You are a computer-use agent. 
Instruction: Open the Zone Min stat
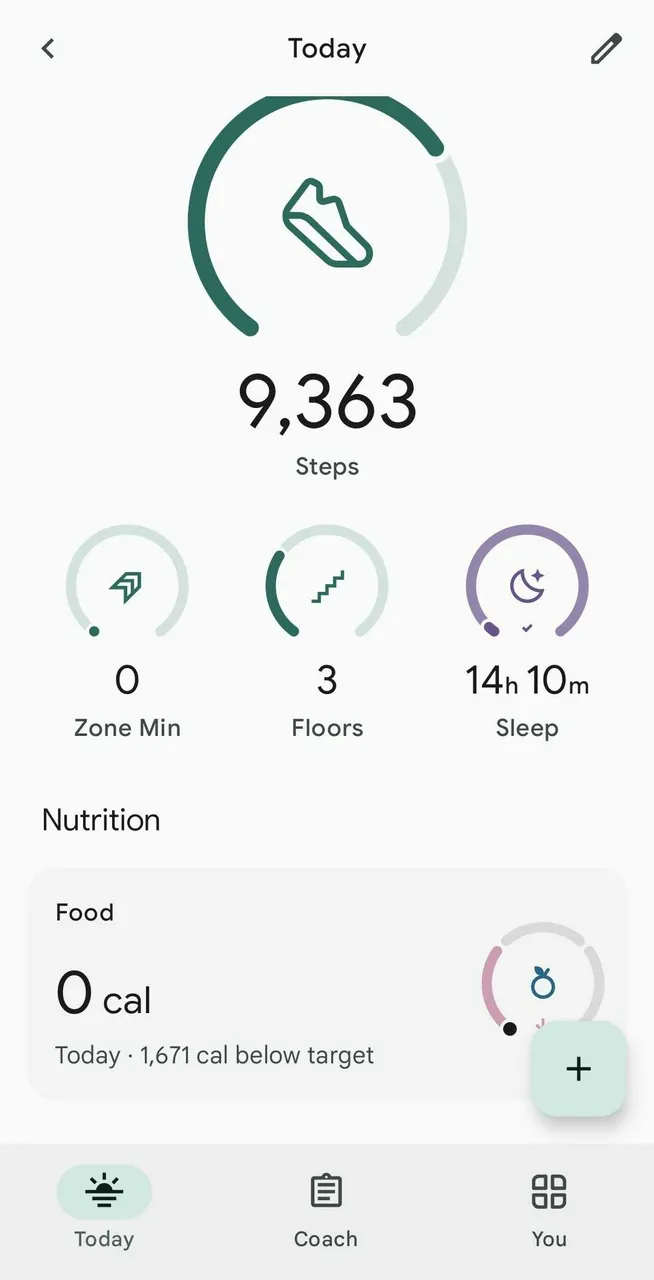[x=127, y=632]
